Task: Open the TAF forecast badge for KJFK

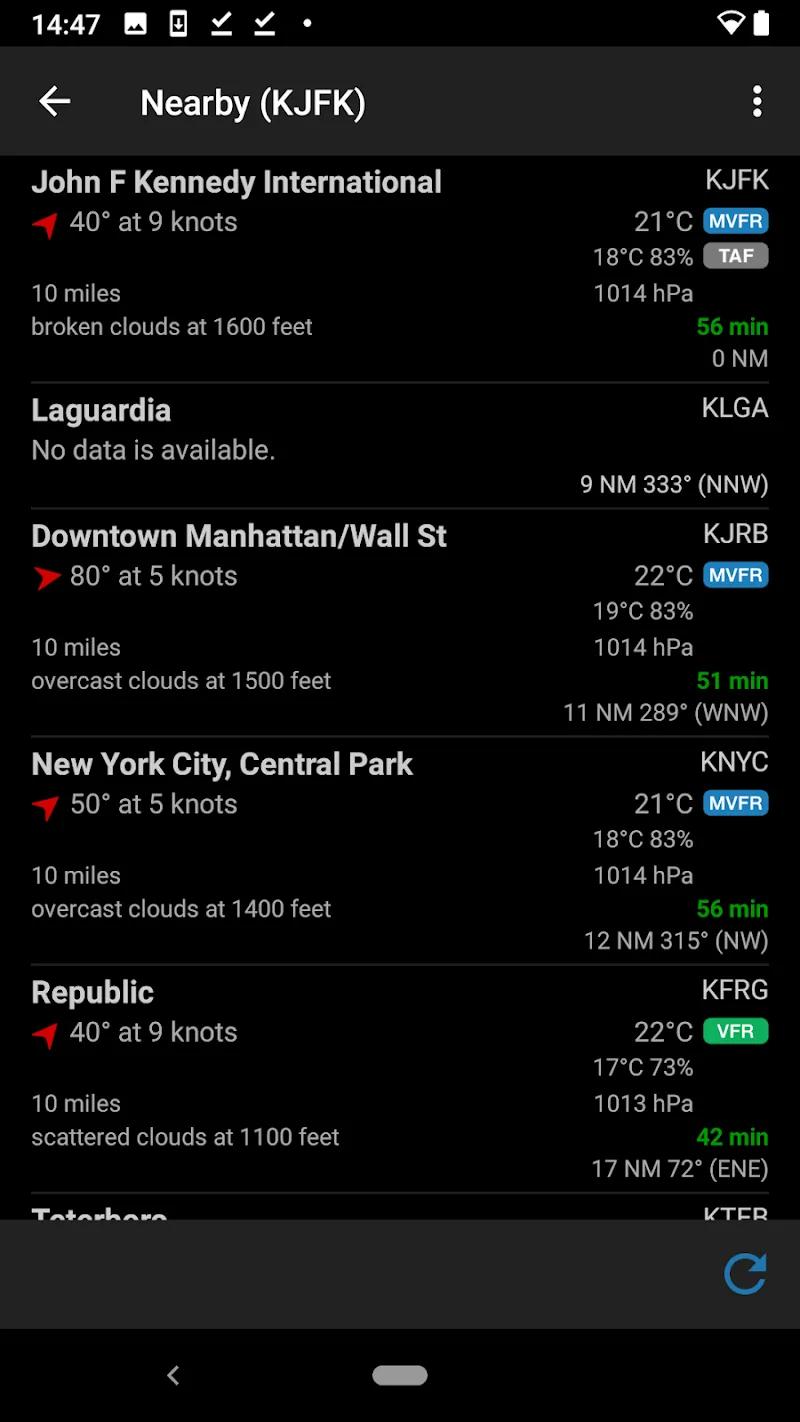Action: (736, 256)
